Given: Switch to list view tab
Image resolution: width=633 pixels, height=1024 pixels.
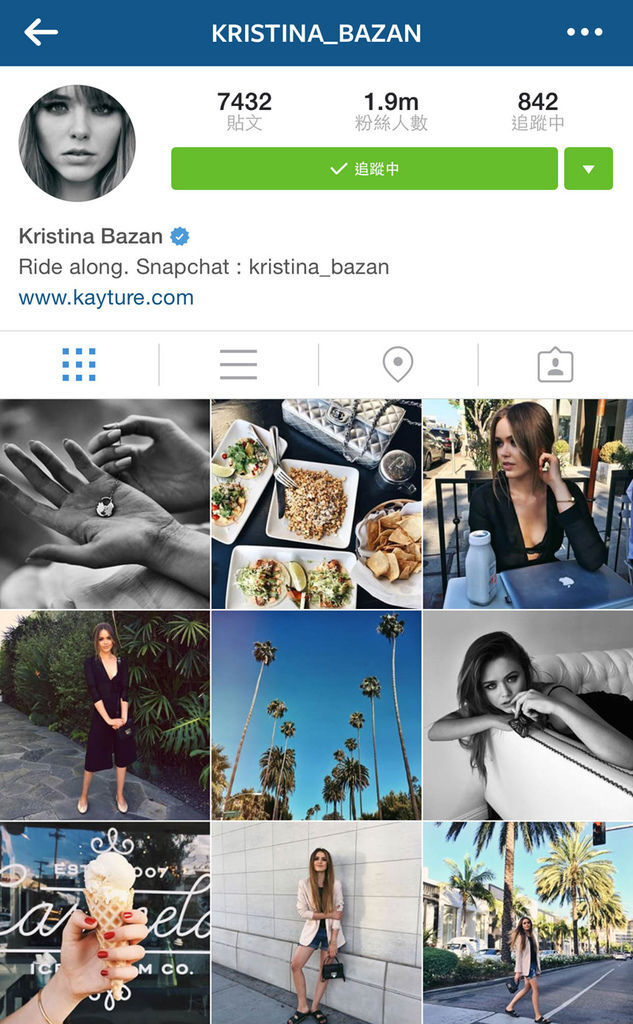Looking at the screenshot, I should click(x=238, y=365).
